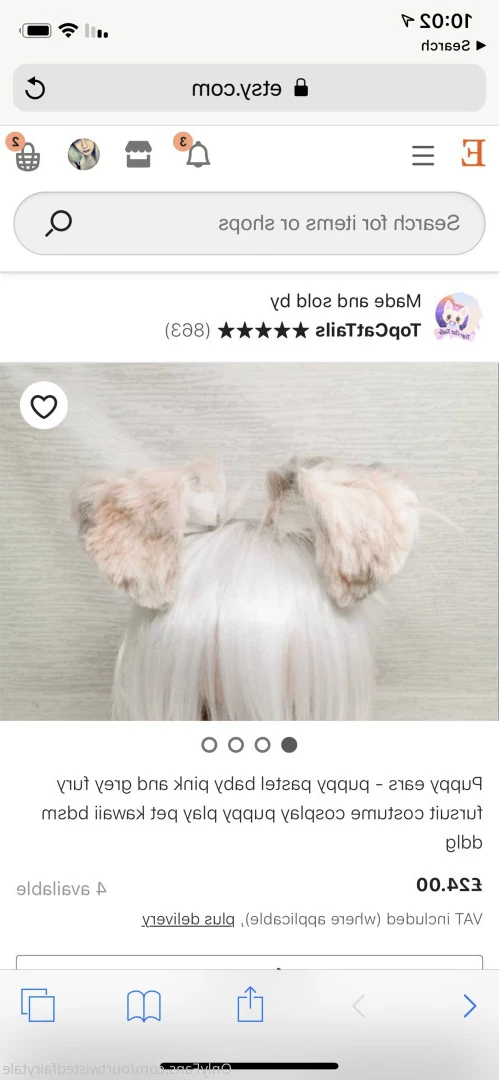This screenshot has width=499, height=1080.
Task: Open the shop manager storefront icon
Action: point(139,155)
